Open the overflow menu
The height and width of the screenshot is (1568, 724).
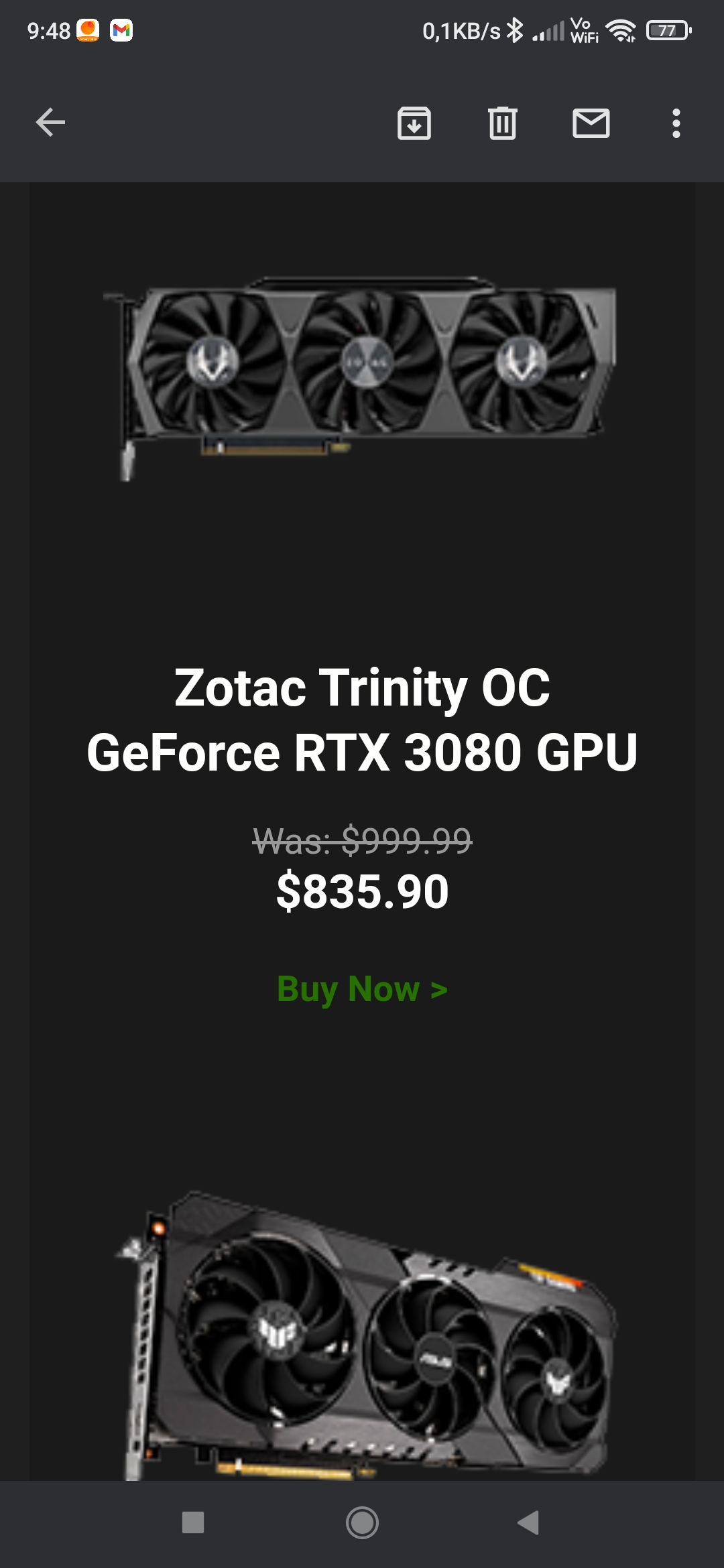tap(676, 123)
